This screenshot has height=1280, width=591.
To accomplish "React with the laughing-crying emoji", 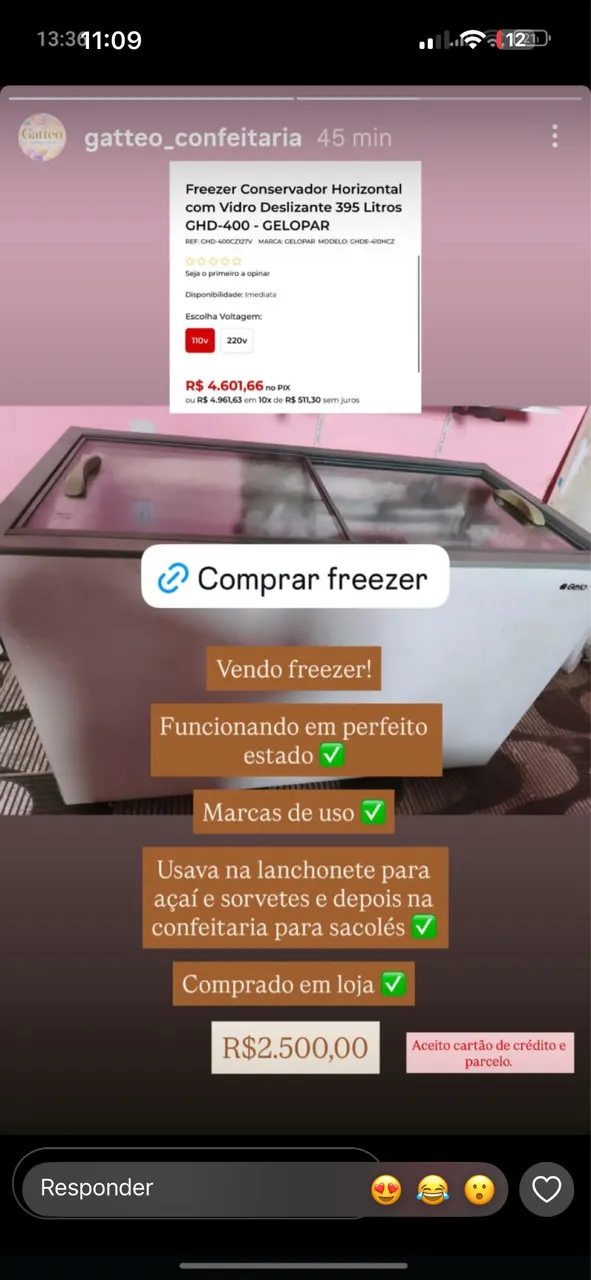I will (x=433, y=1190).
